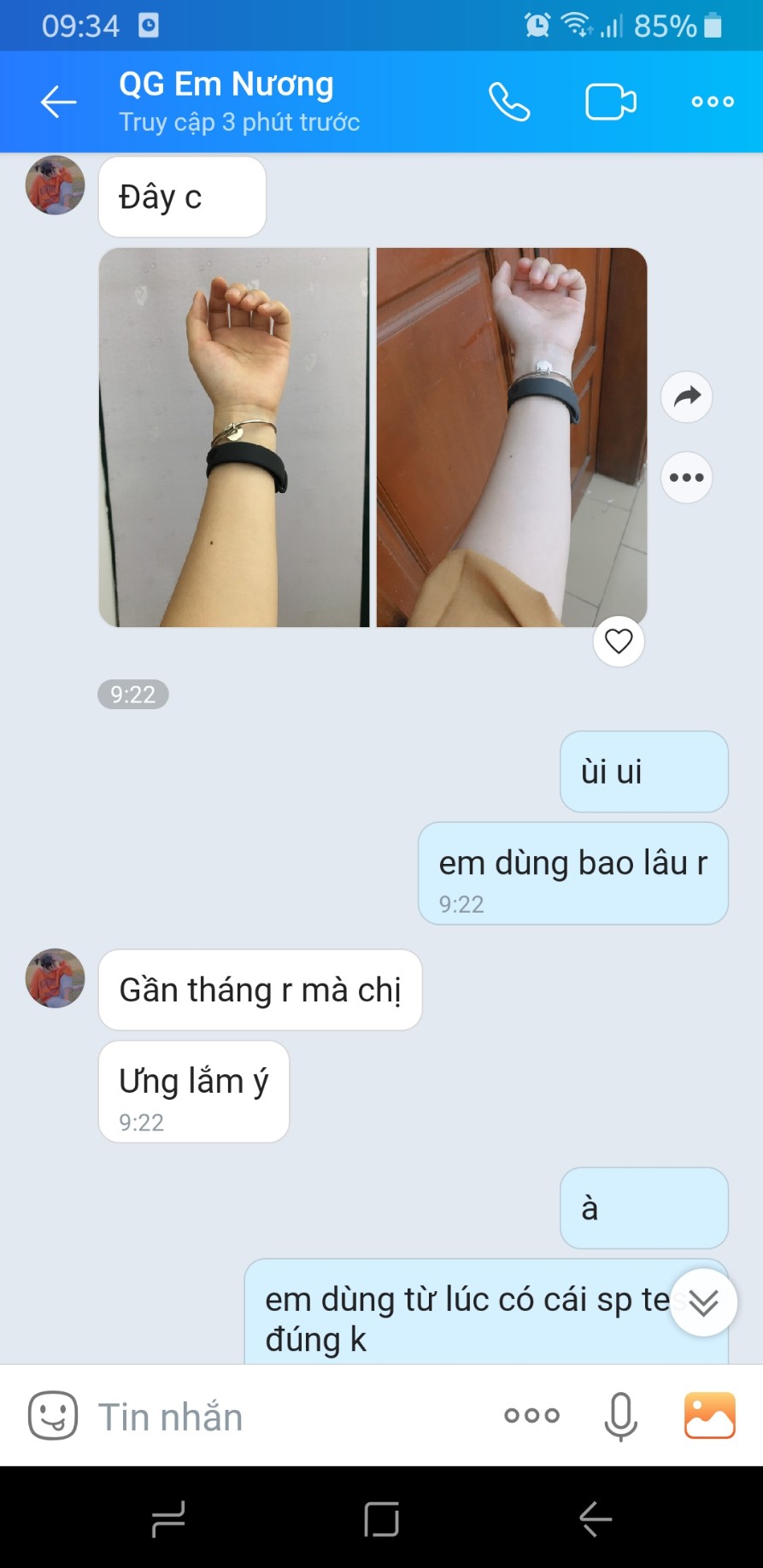
Task: Tap the system back button
Action: coord(595,1518)
